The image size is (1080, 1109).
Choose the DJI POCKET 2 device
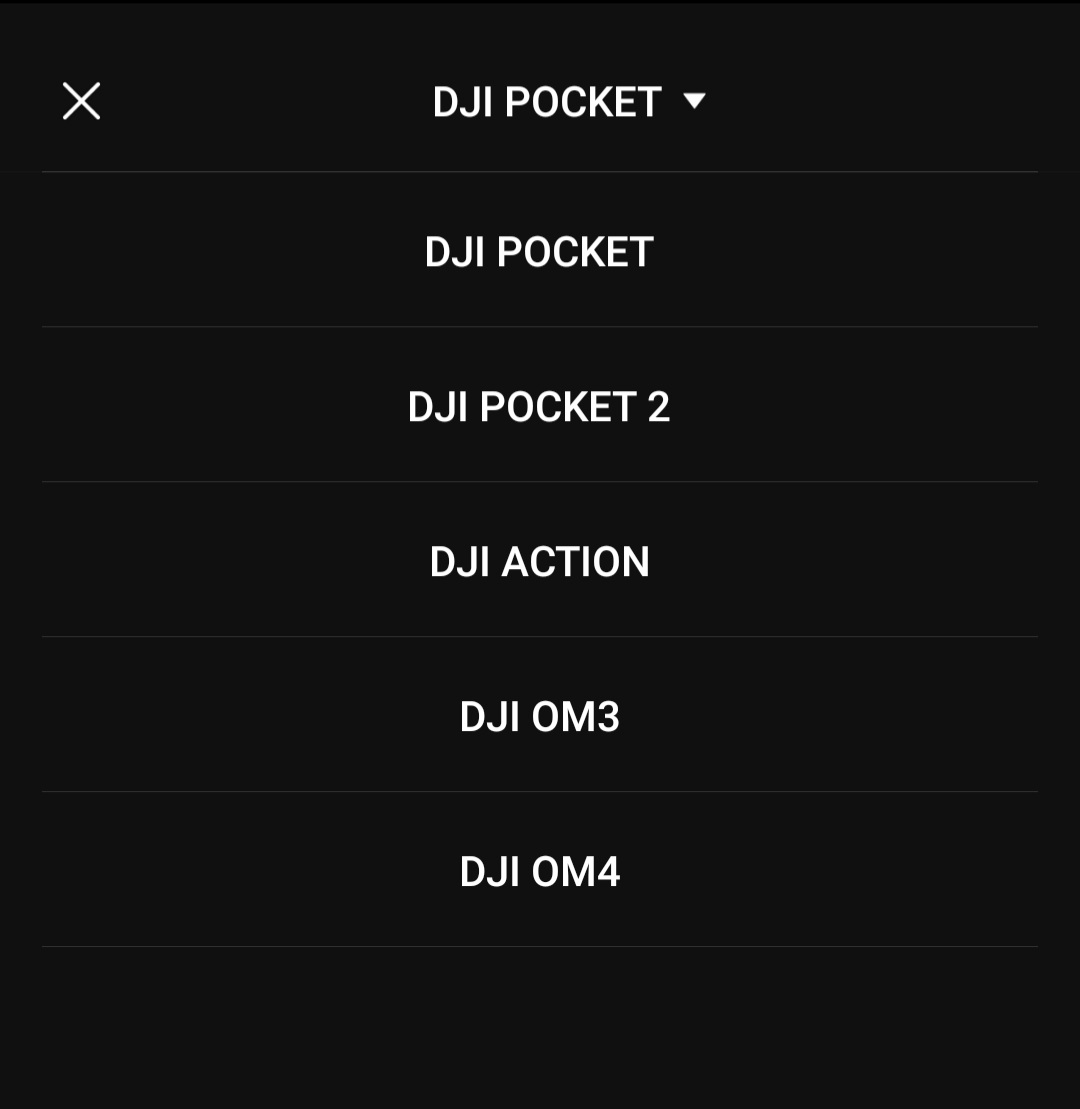(x=539, y=407)
